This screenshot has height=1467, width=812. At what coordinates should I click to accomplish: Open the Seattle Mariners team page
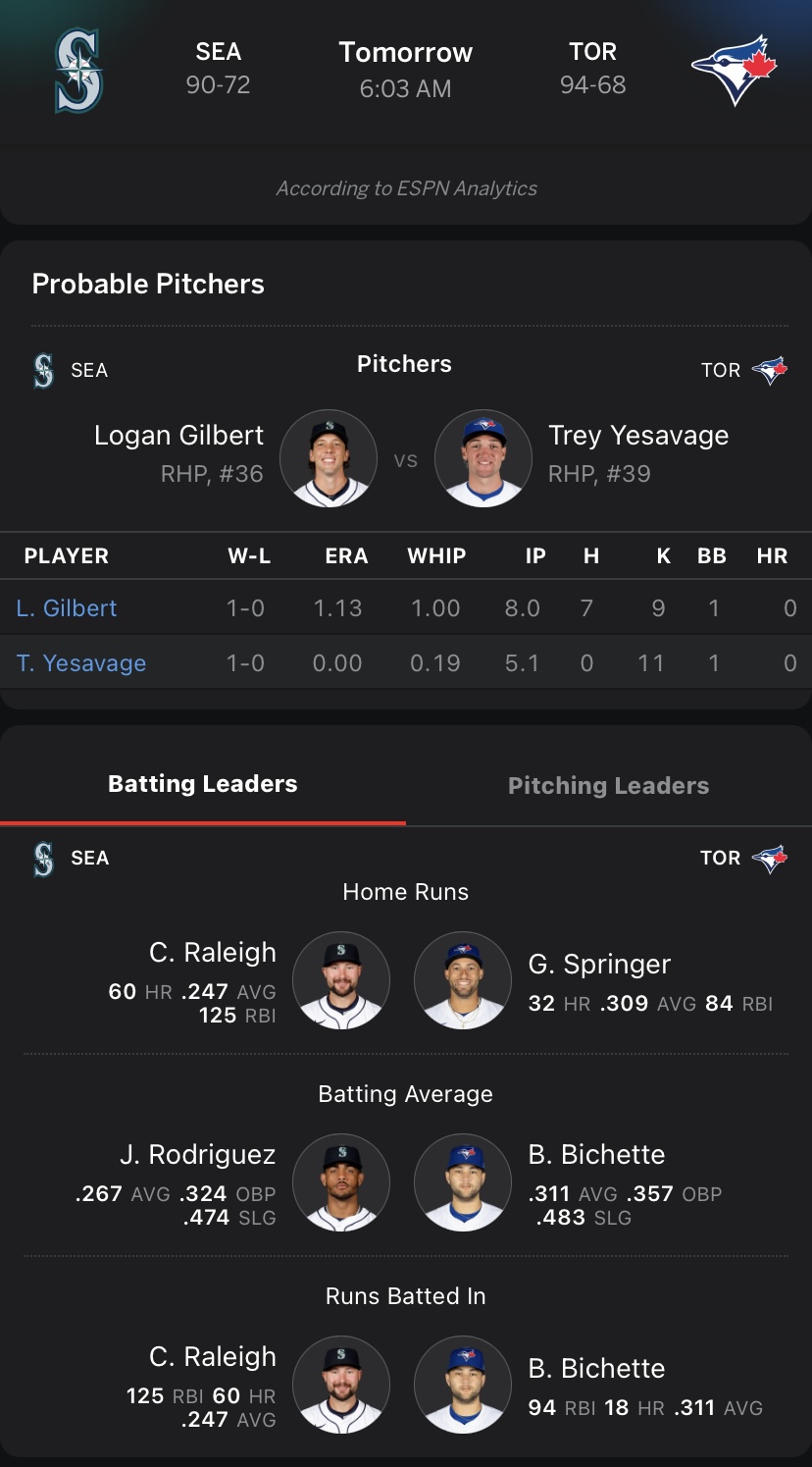point(78,69)
